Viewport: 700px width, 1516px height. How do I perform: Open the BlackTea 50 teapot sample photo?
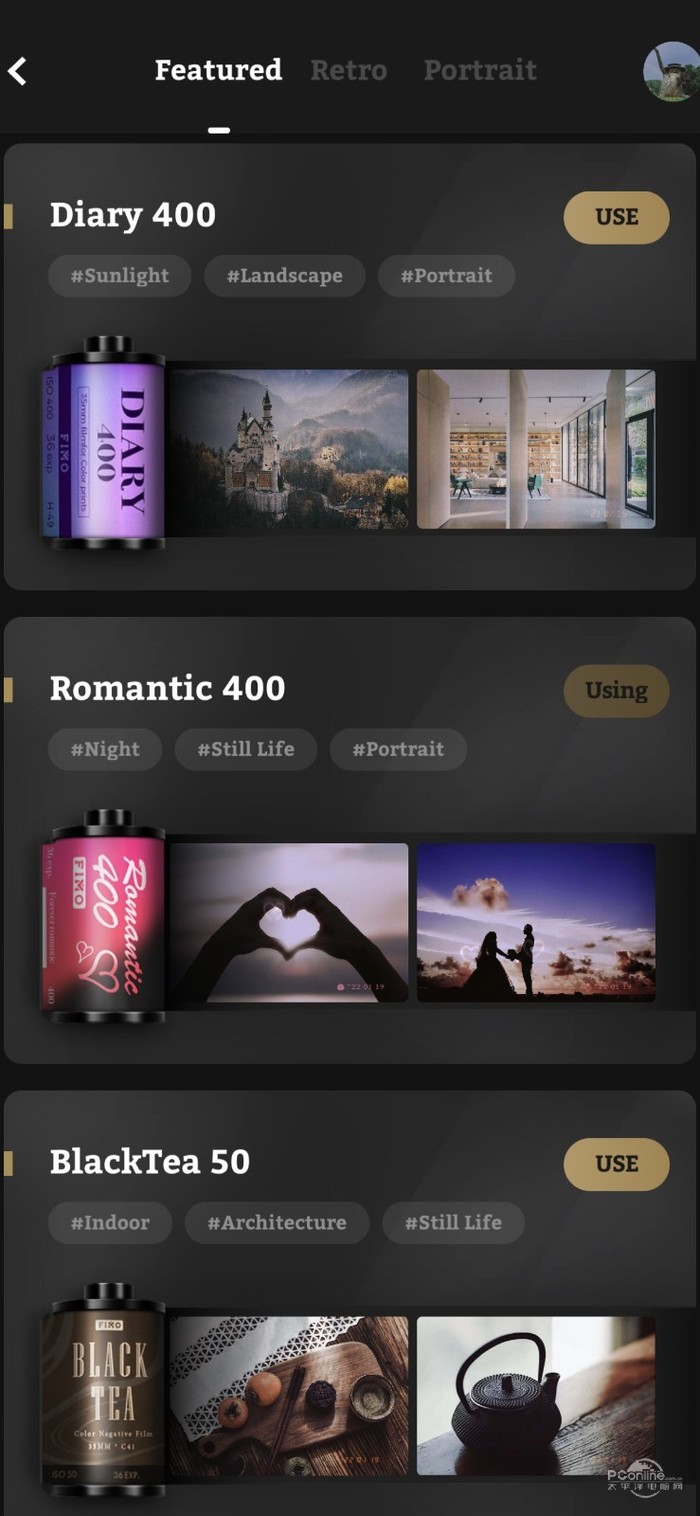pos(536,1395)
